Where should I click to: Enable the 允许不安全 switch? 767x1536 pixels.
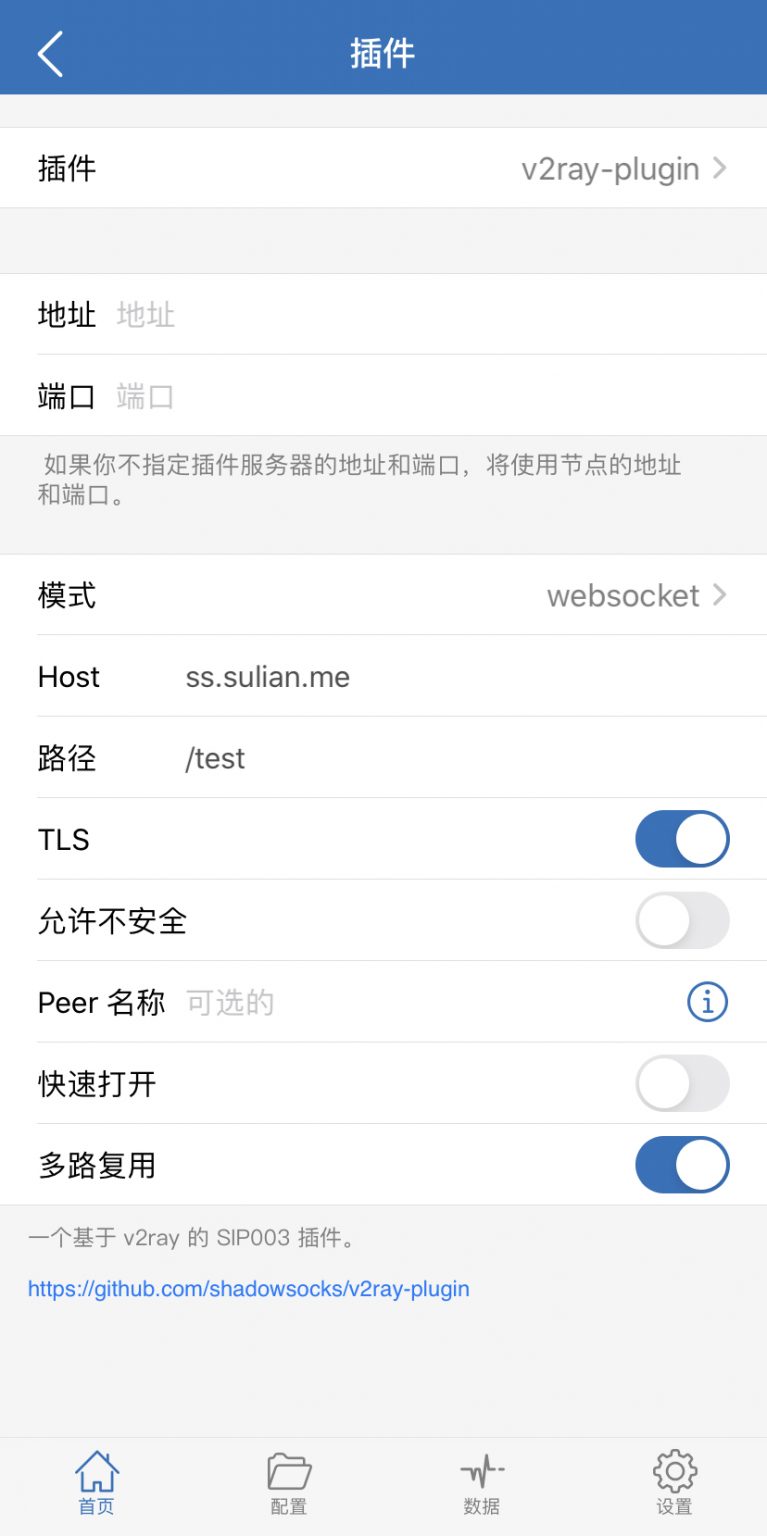682,920
